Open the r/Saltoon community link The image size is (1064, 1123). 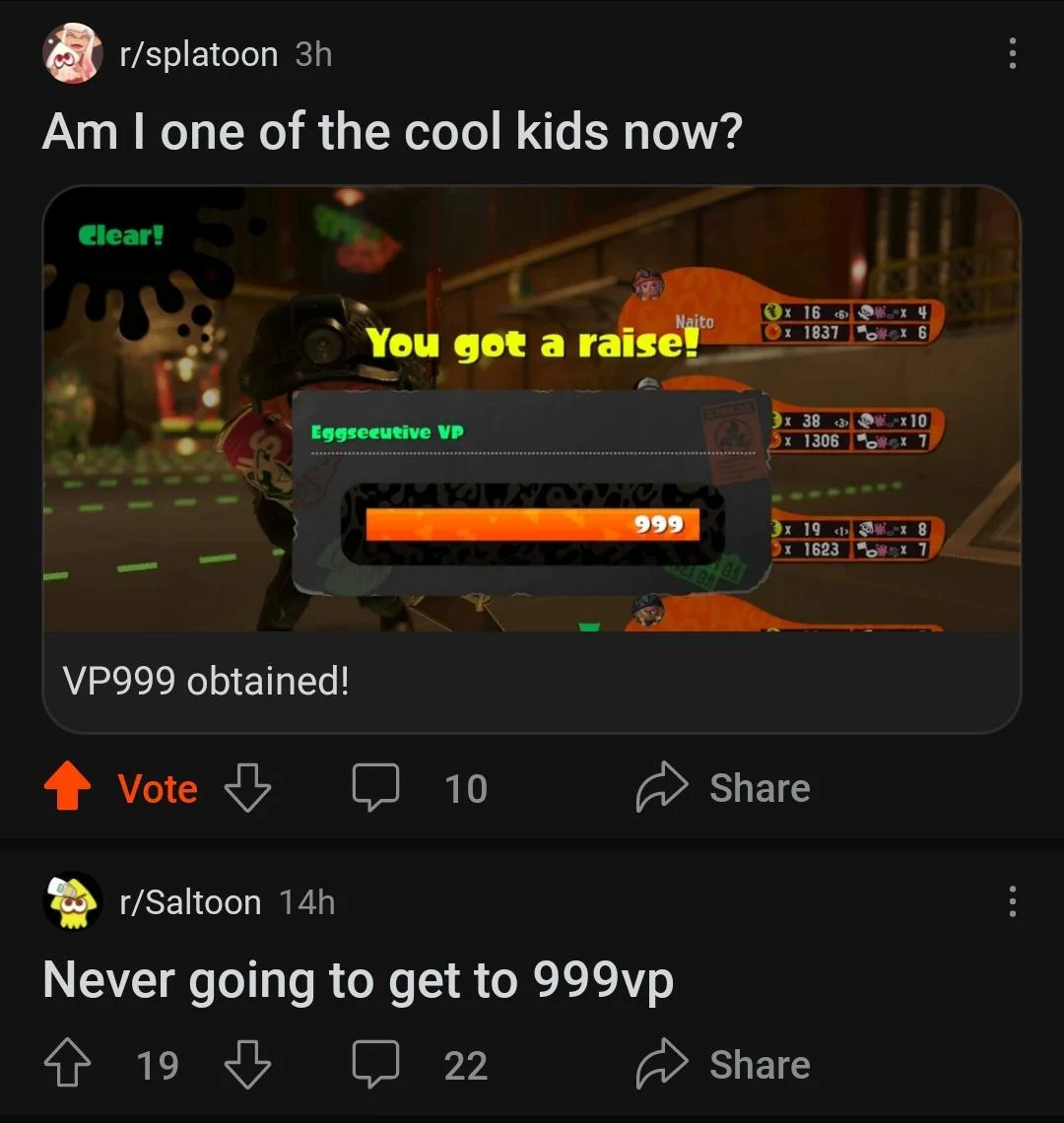(x=189, y=901)
